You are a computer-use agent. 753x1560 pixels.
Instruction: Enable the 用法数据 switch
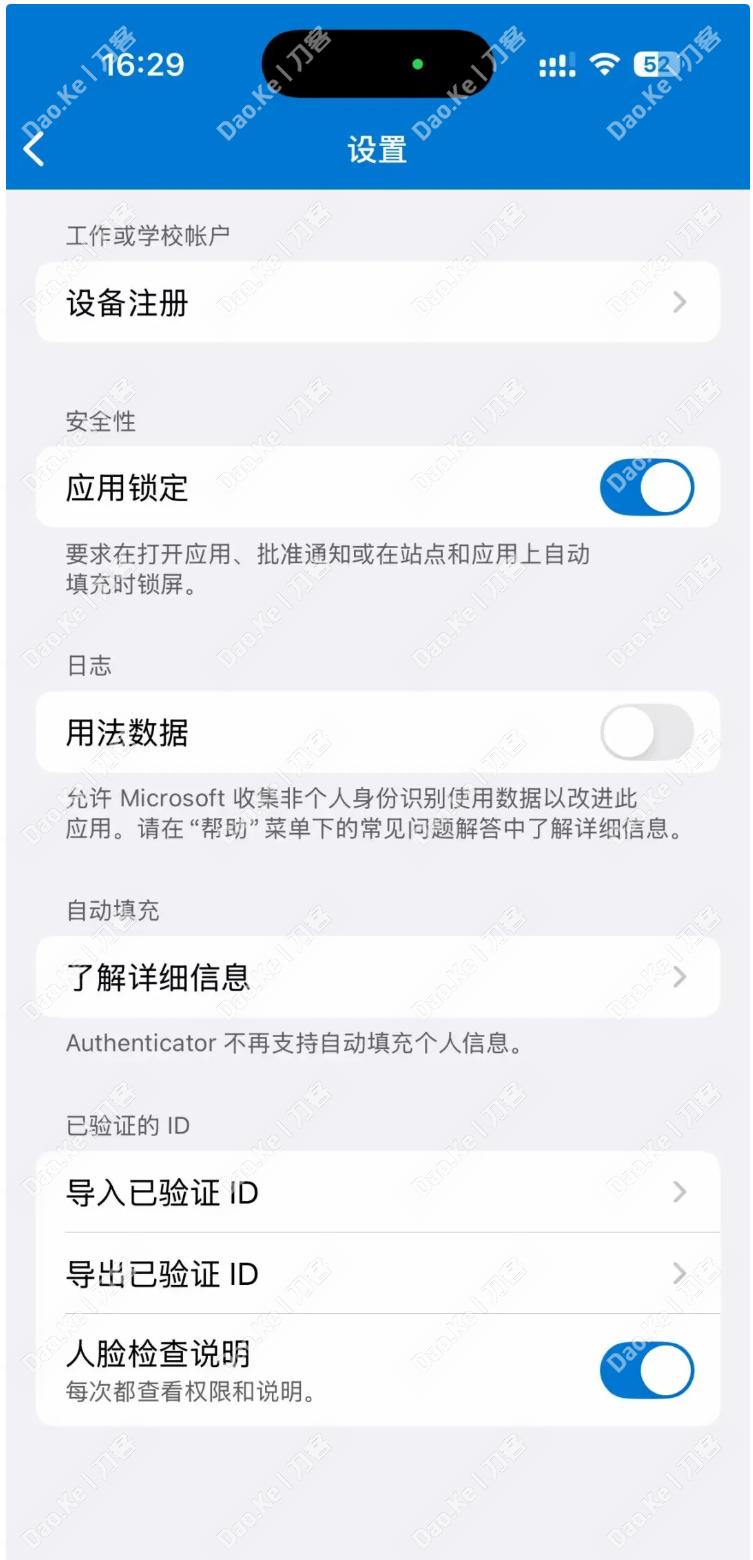(646, 732)
